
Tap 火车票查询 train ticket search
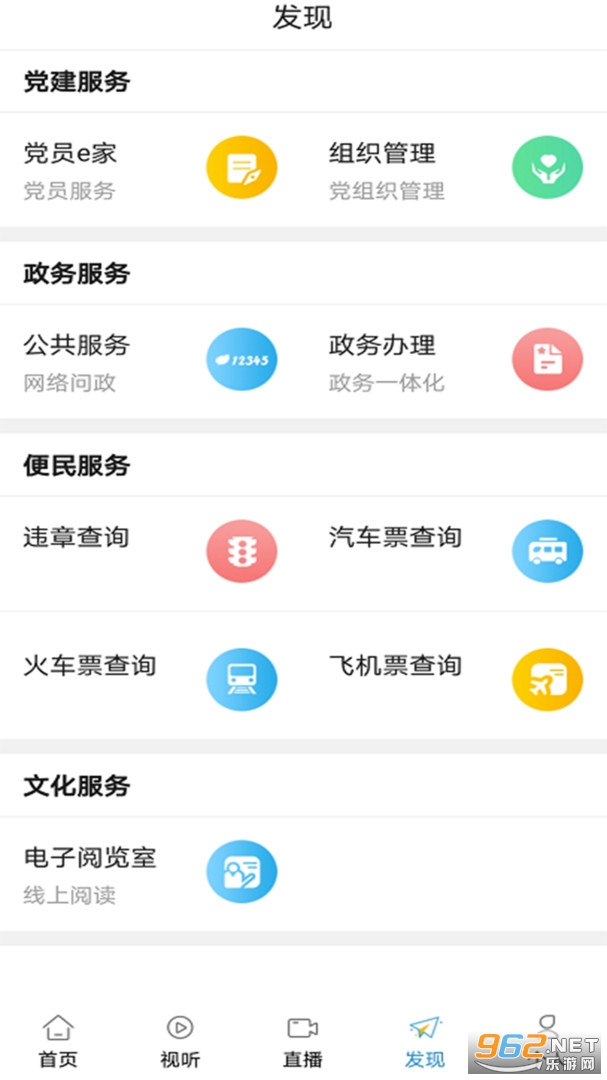[152, 676]
